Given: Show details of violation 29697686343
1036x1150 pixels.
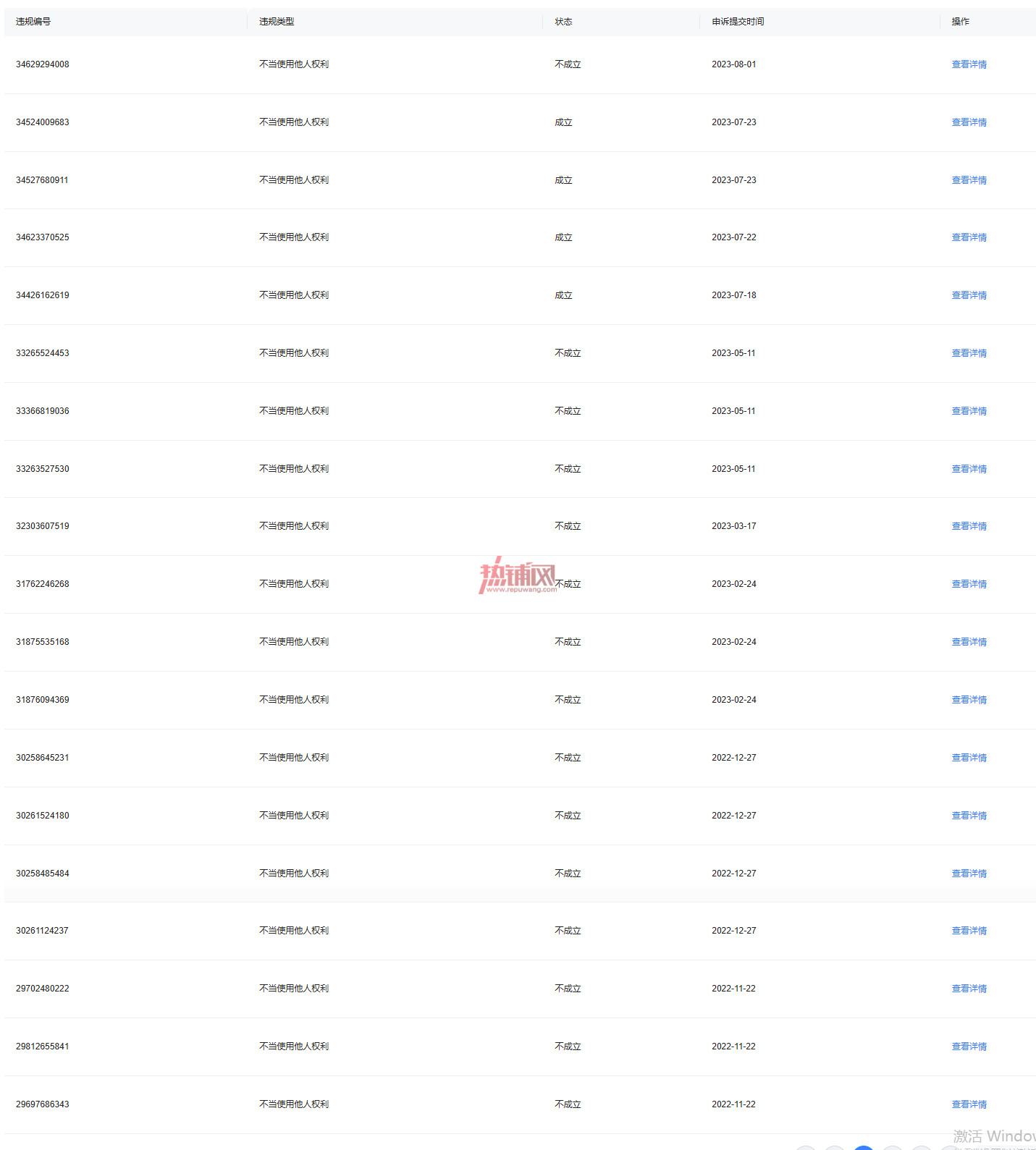Looking at the screenshot, I should pos(969,1104).
